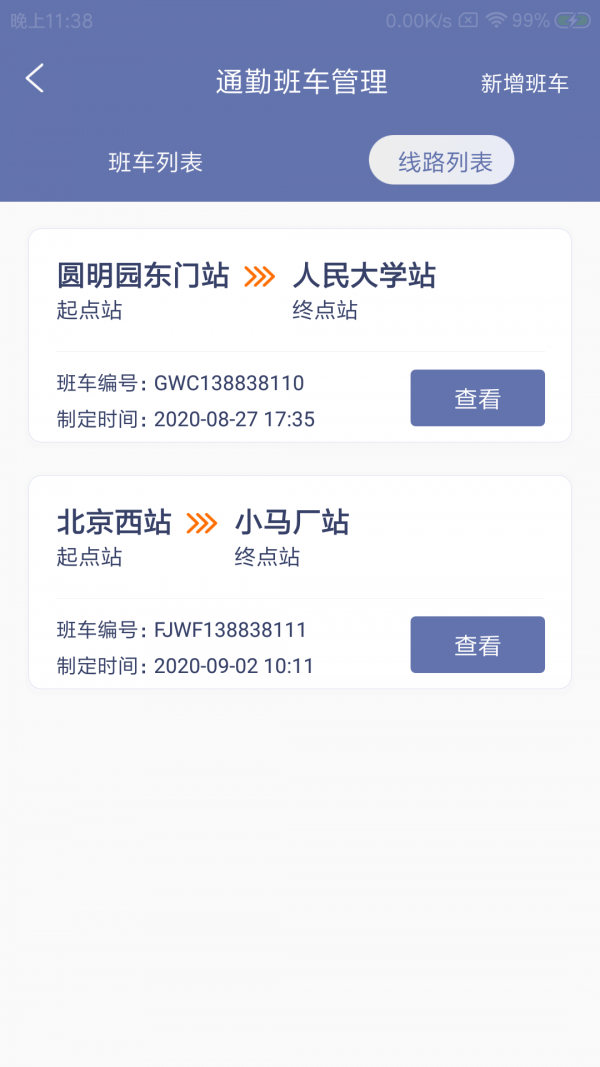Select the 线路列表 tab
The width and height of the screenshot is (600, 1067).
[x=442, y=162]
